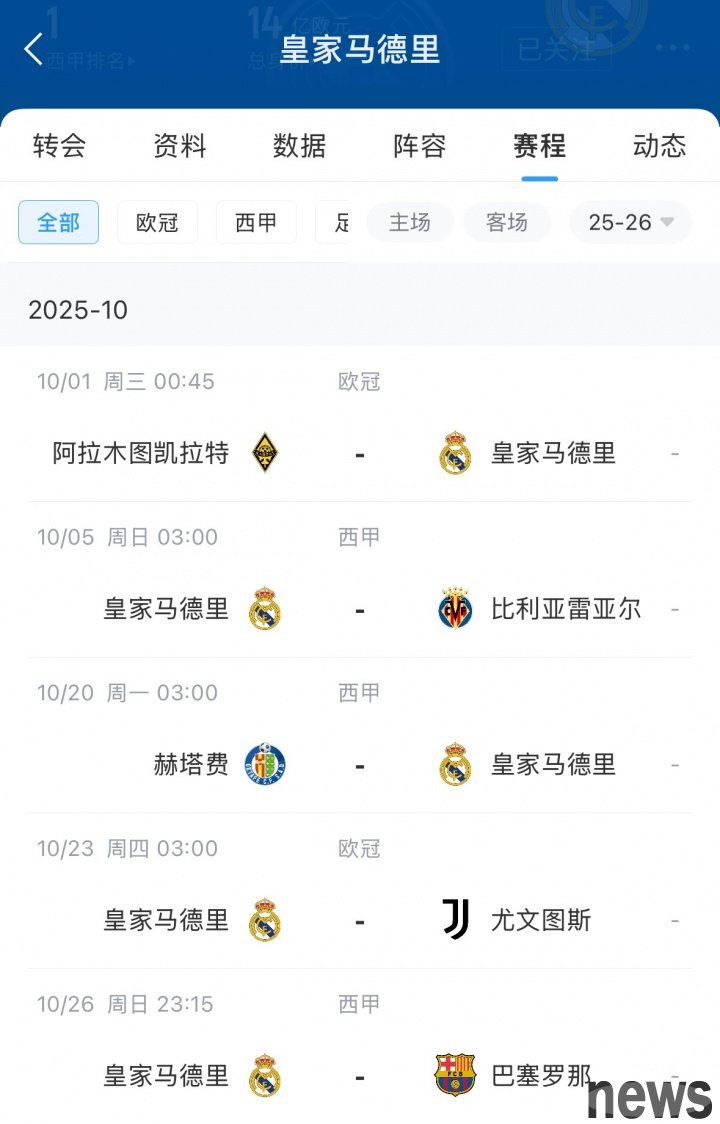The image size is (720, 1124).
Task: Open the 资料 tab
Action: (180, 146)
